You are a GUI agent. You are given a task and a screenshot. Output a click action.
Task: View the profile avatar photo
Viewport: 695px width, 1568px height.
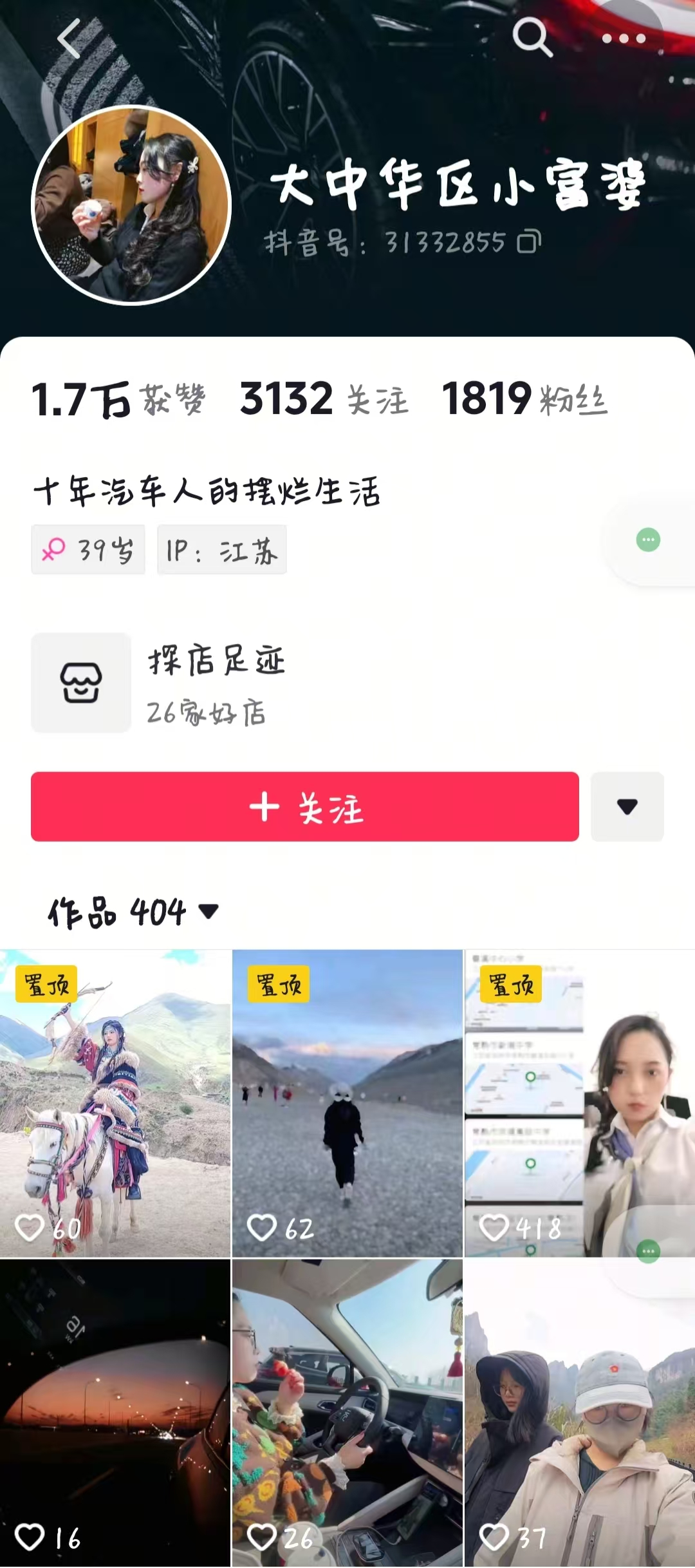pyautogui.click(x=131, y=205)
